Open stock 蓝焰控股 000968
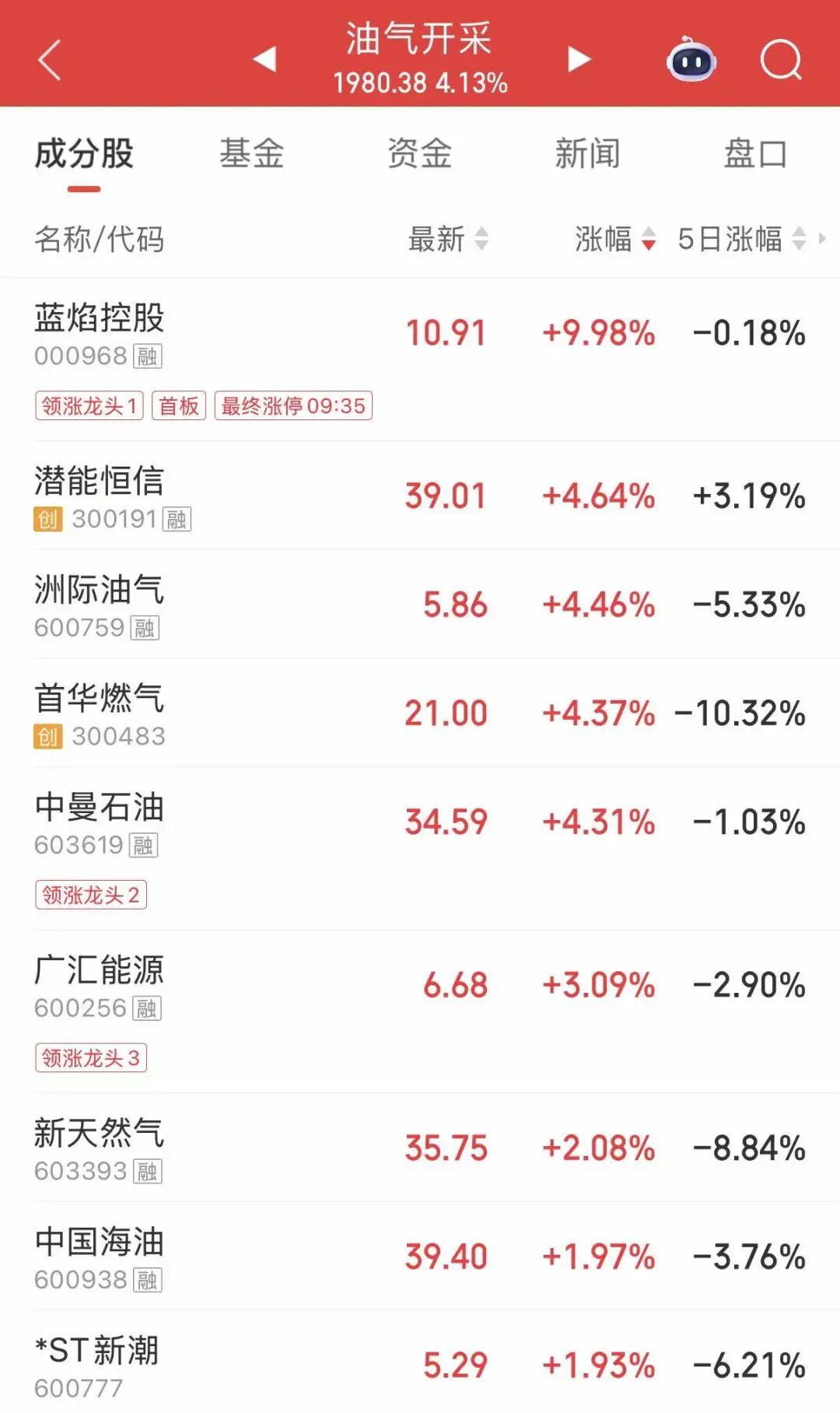 pos(100,333)
